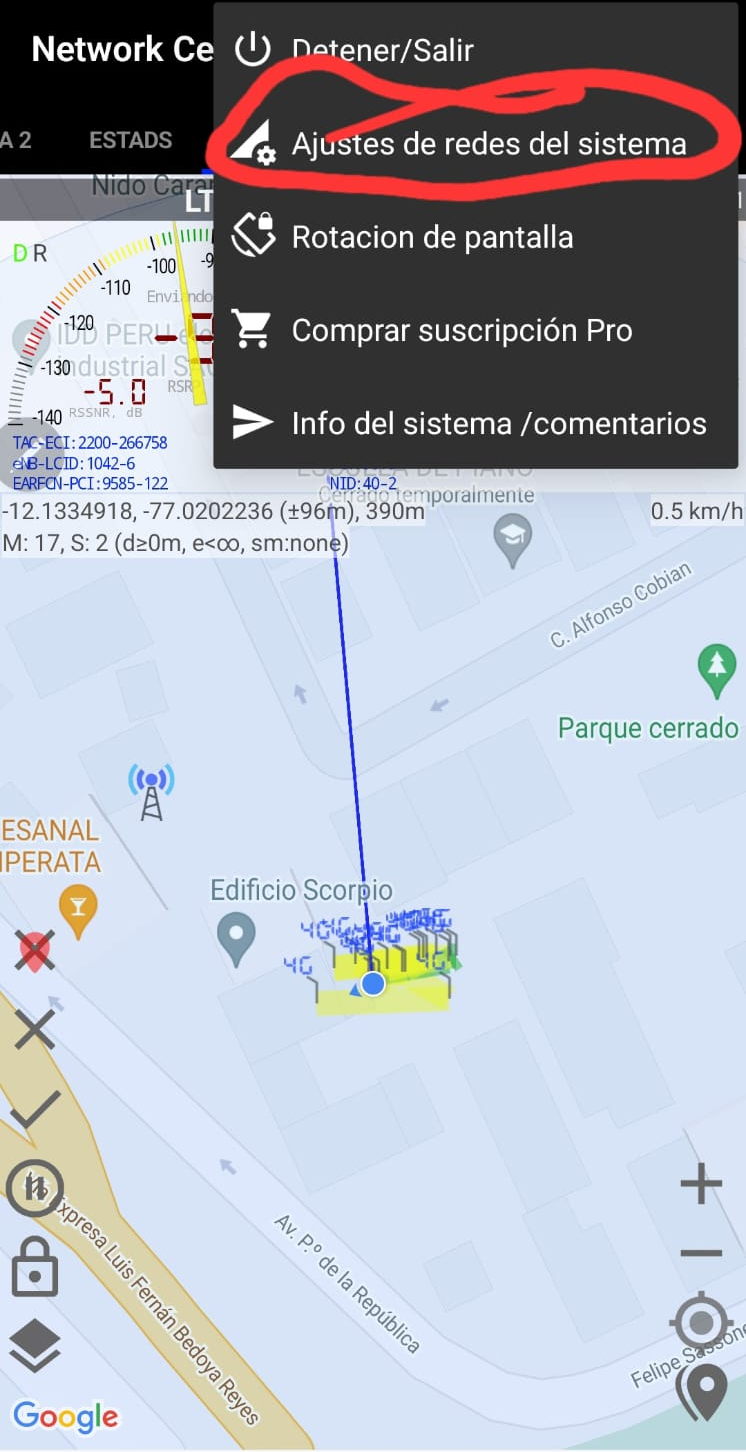Open Info del sistema /comentarios
The width and height of the screenshot is (746, 1452).
click(x=475, y=423)
